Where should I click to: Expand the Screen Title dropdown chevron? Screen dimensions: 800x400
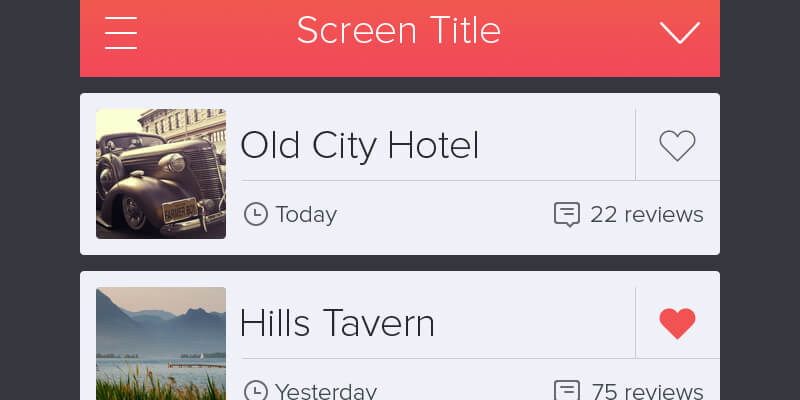tap(680, 33)
